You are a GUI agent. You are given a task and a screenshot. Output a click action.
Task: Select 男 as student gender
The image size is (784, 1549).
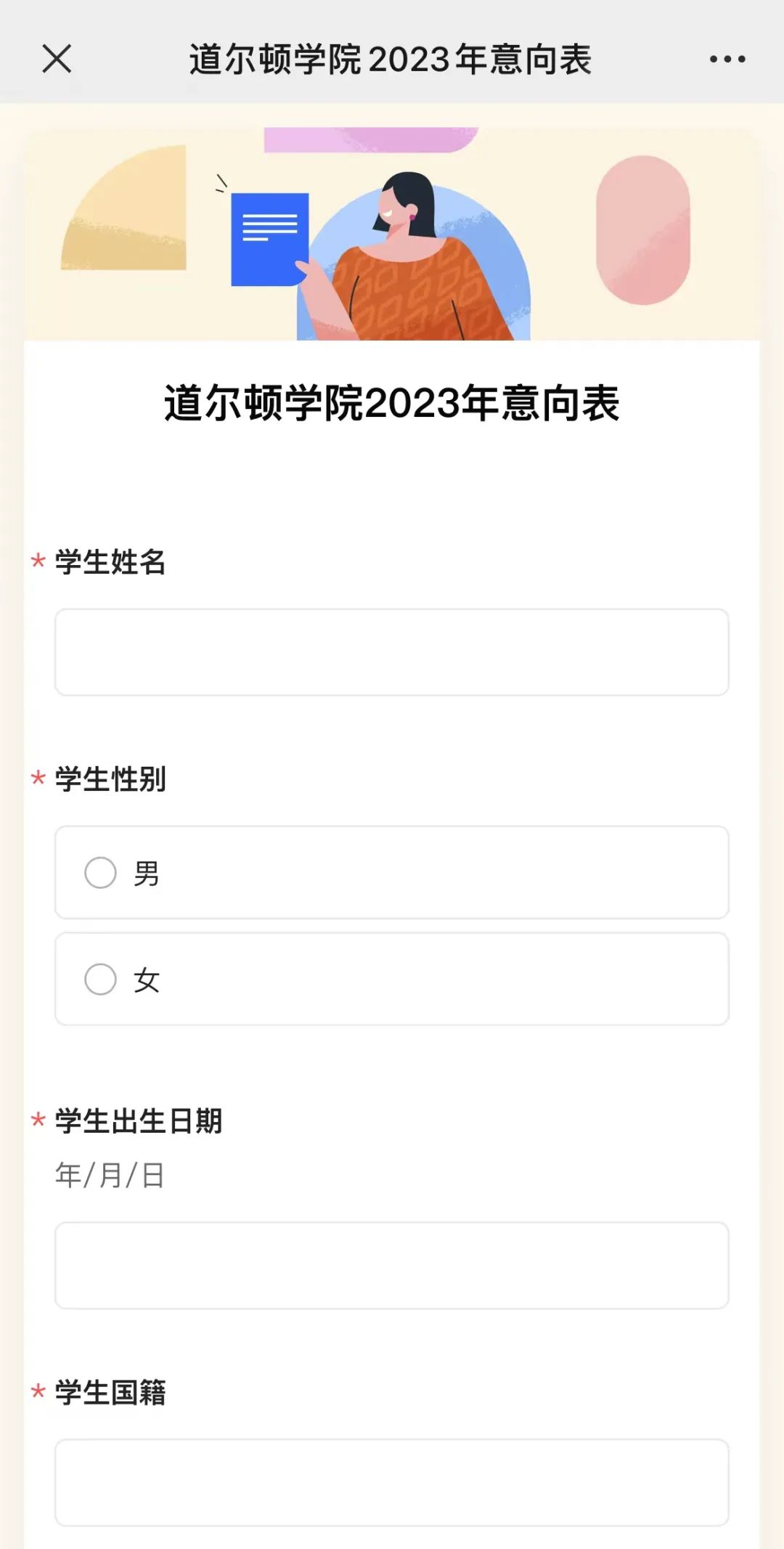101,873
